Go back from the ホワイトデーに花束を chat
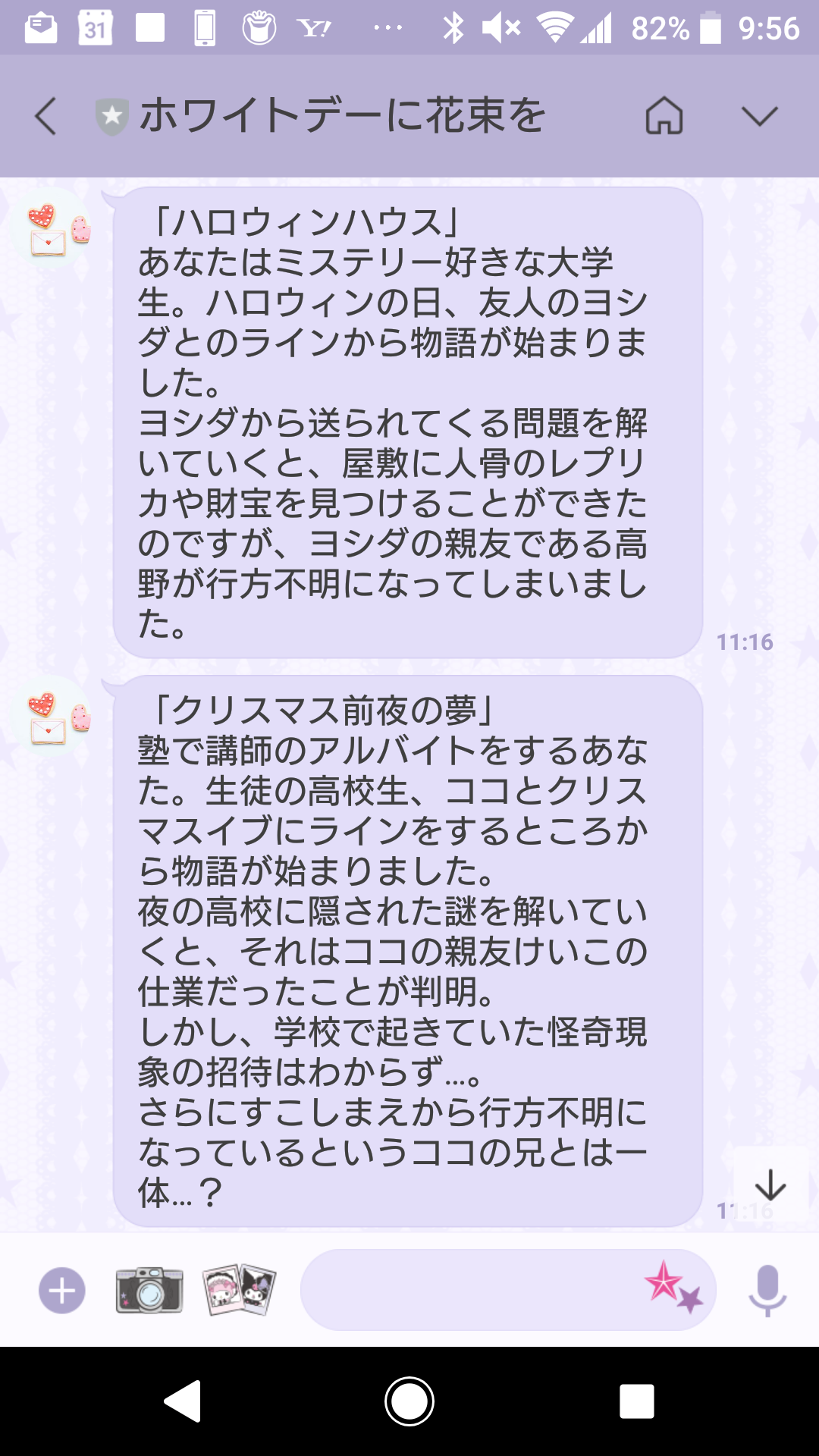Screen dimensions: 819x1456 pyautogui.click(x=45, y=117)
